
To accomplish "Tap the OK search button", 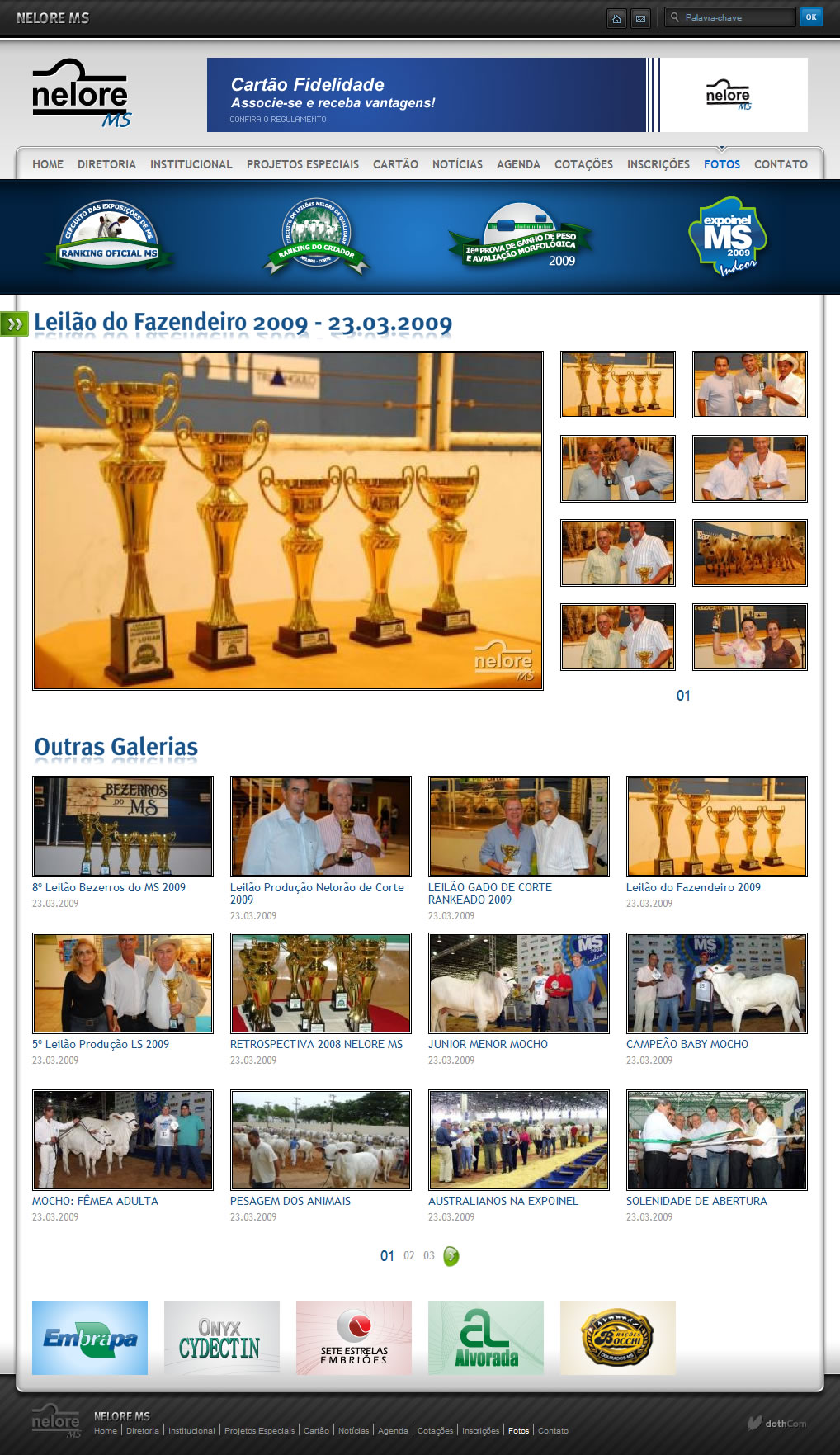I will [x=811, y=17].
